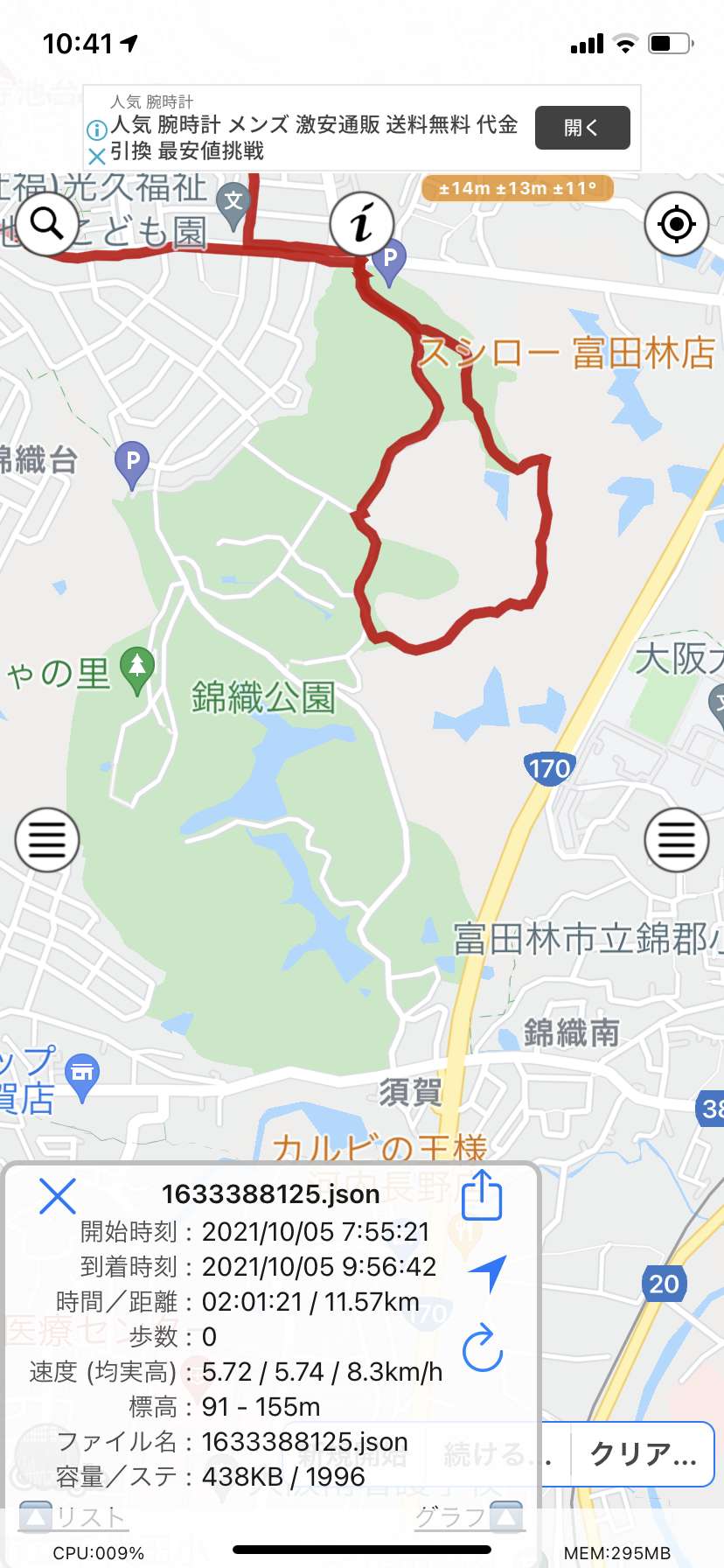
Task: Open the right-side hamburger menu
Action: tap(676, 840)
